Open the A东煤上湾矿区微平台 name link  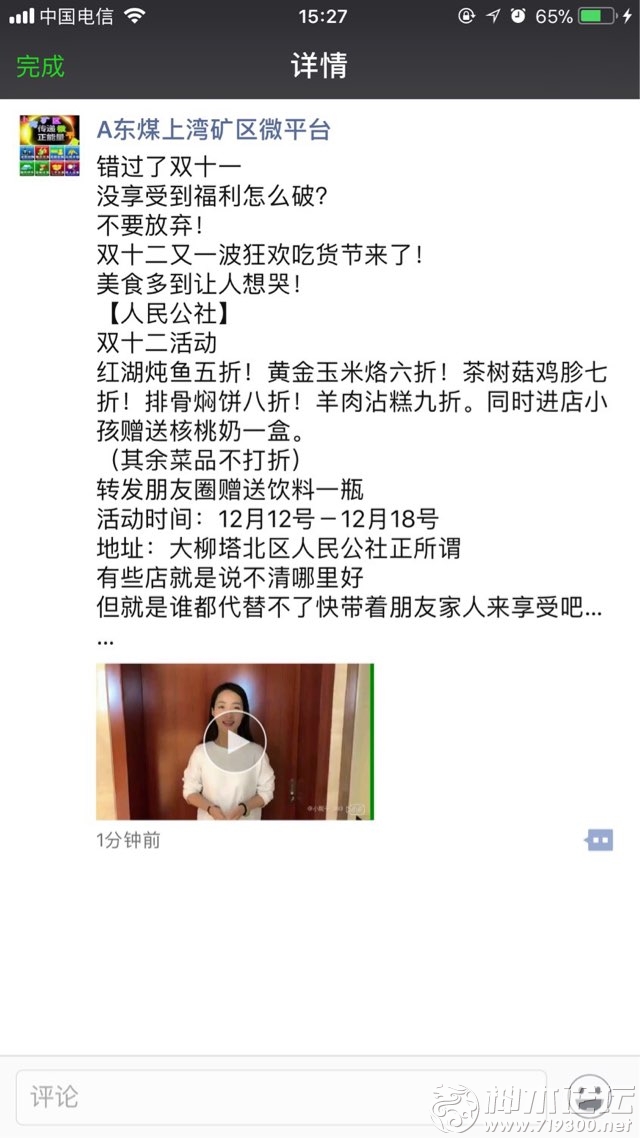click(213, 129)
